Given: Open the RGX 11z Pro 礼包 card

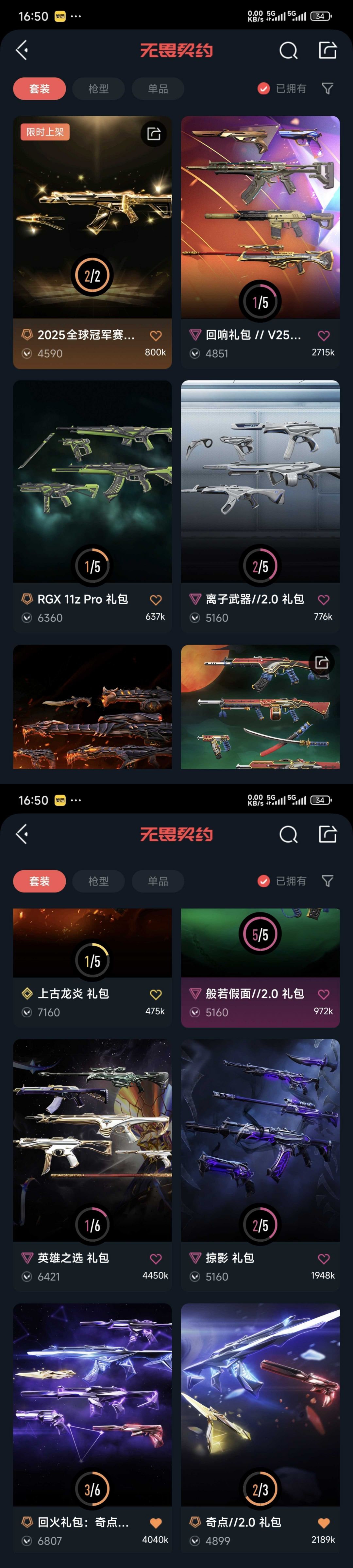Looking at the screenshot, I should click(x=92, y=481).
